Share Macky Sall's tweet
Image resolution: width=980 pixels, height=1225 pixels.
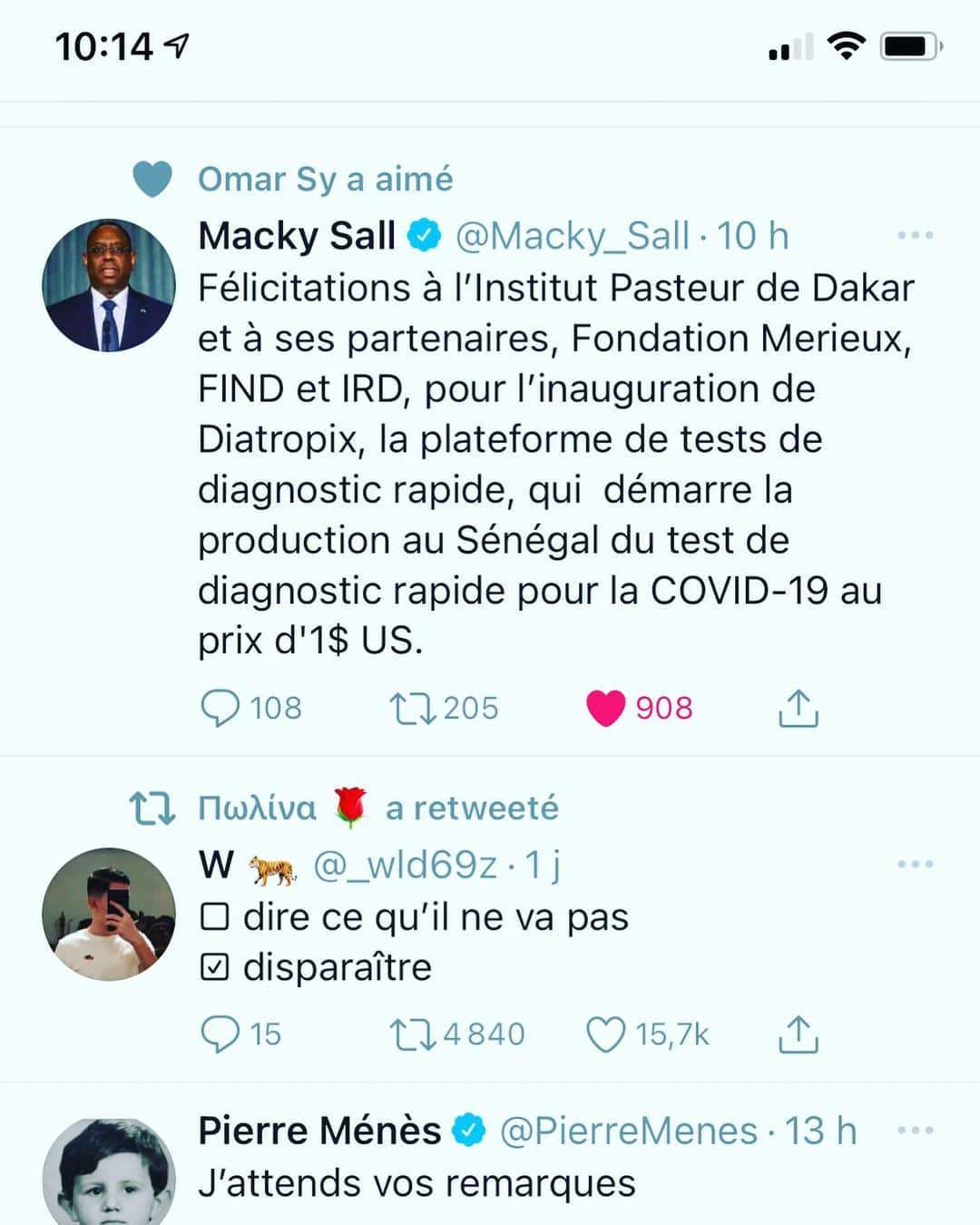tap(799, 708)
